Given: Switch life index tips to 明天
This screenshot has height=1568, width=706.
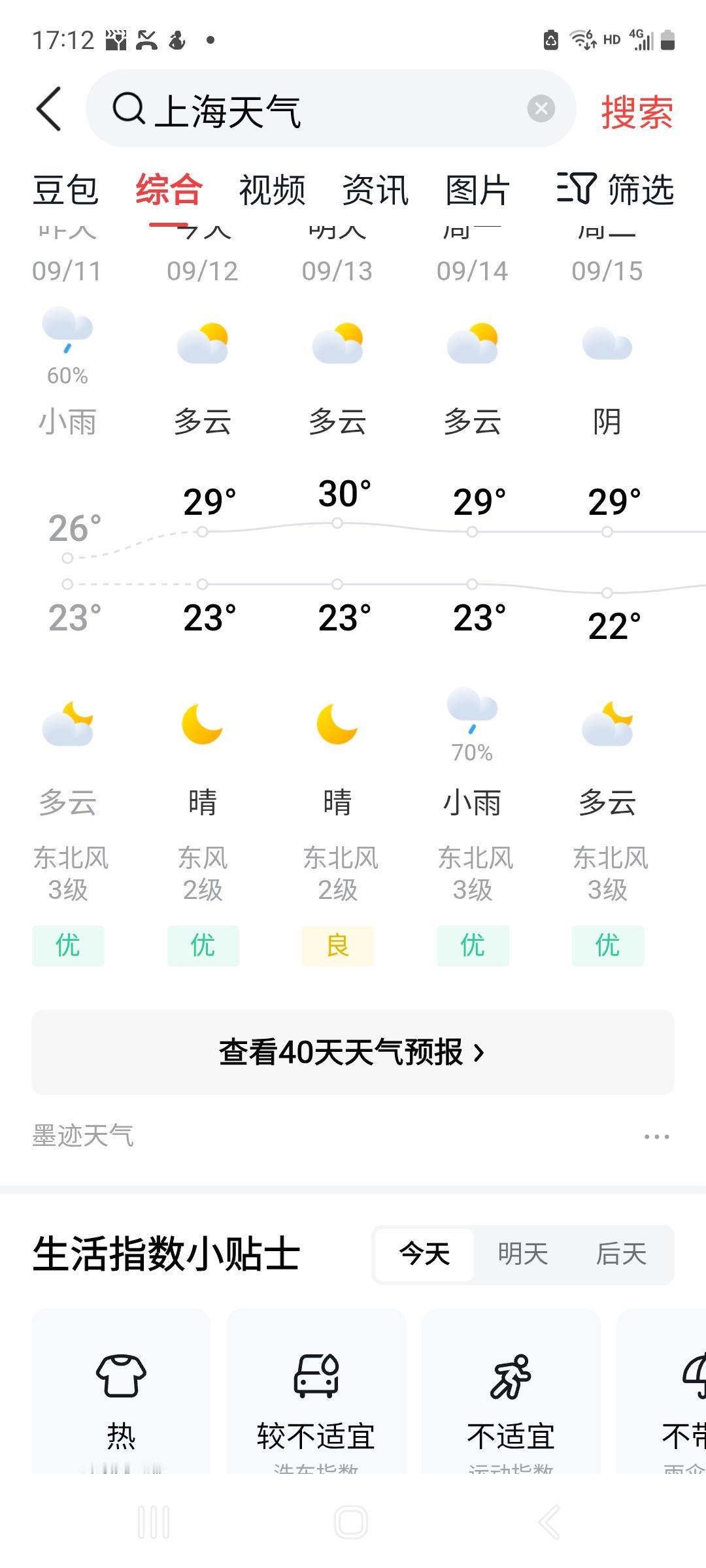Looking at the screenshot, I should (x=523, y=1254).
